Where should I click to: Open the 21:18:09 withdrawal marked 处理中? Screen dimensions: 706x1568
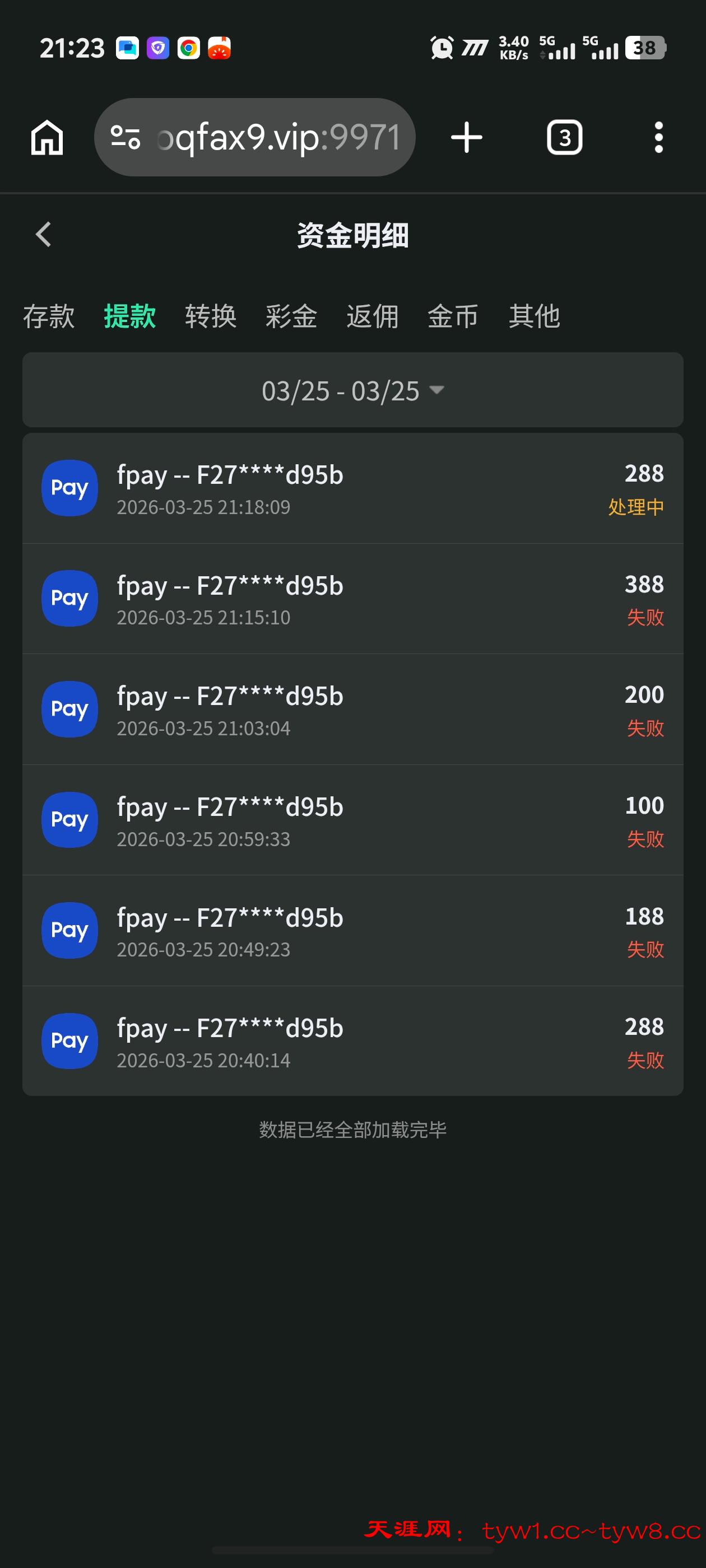pyautogui.click(x=352, y=489)
